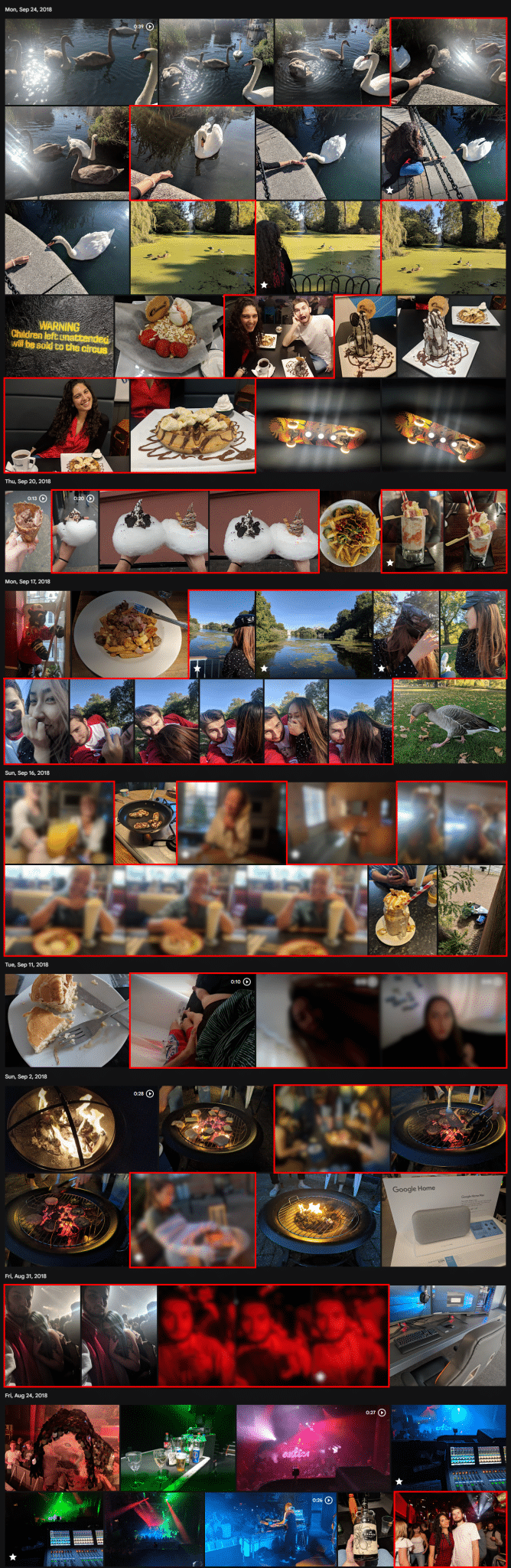Play the 0:39 swan video
This screenshot has width=511, height=1568.
point(80,61)
